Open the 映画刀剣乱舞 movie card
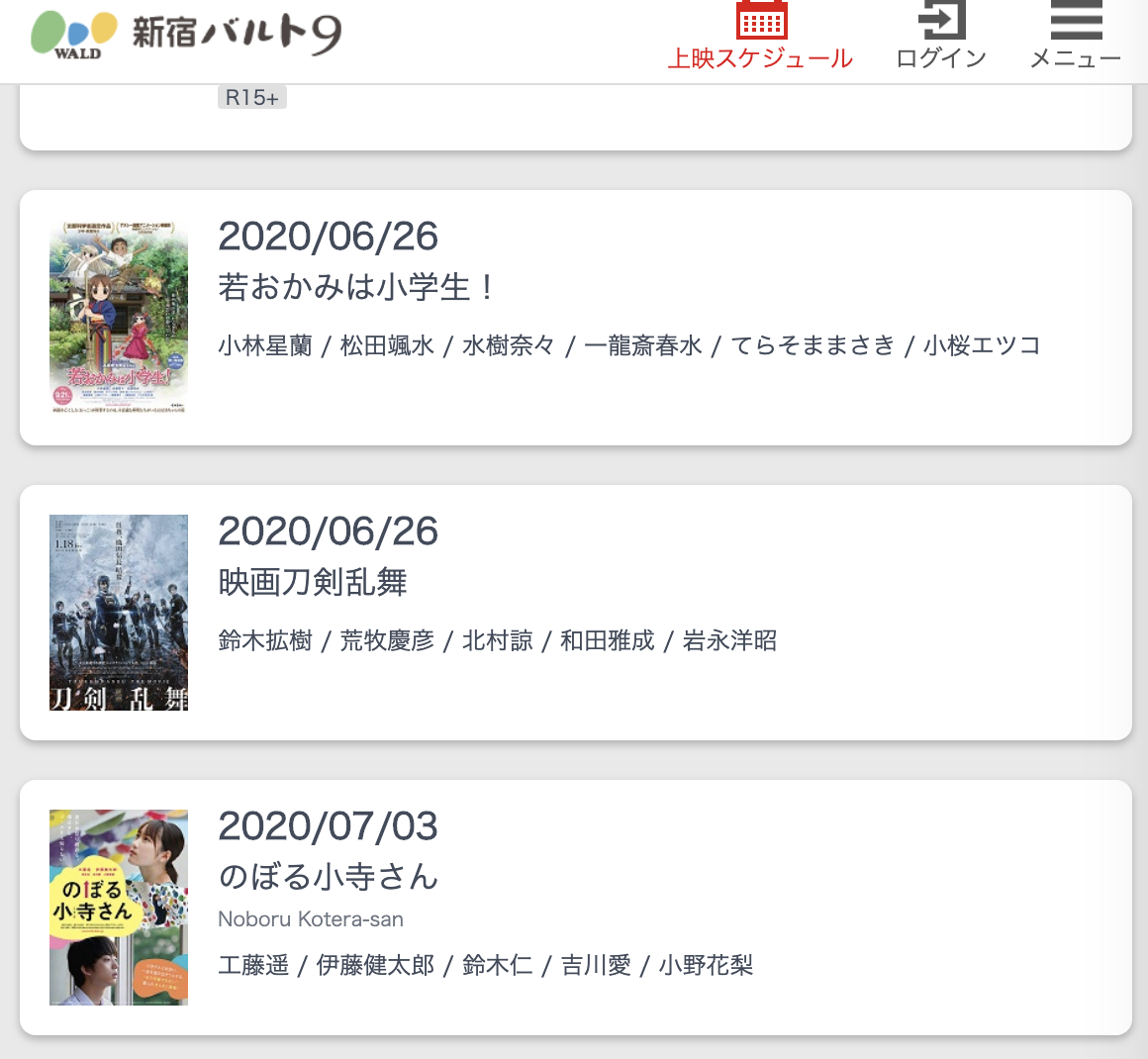The width and height of the screenshot is (1148, 1059). pos(574,612)
